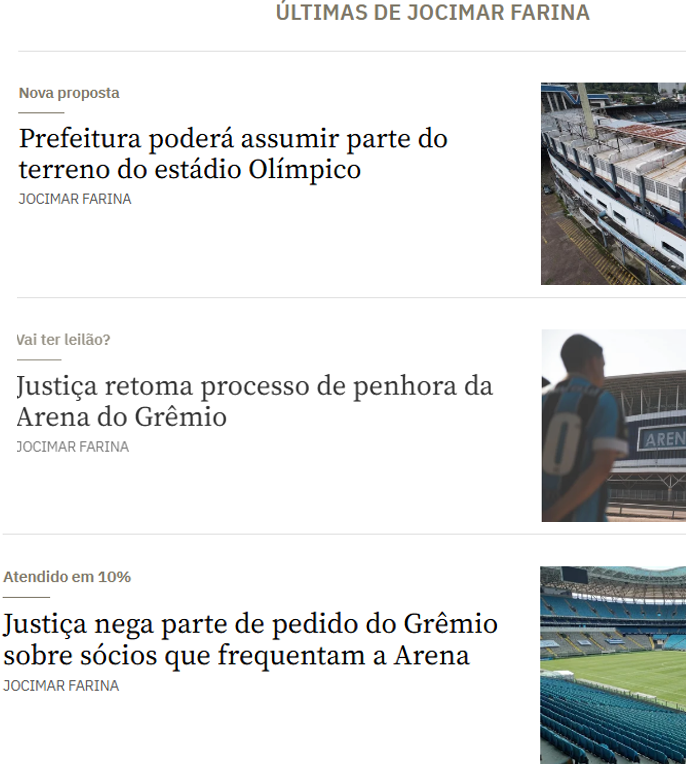
Task: Tap the Olímpico stadium photo thumbnail
Action: [x=613, y=184]
